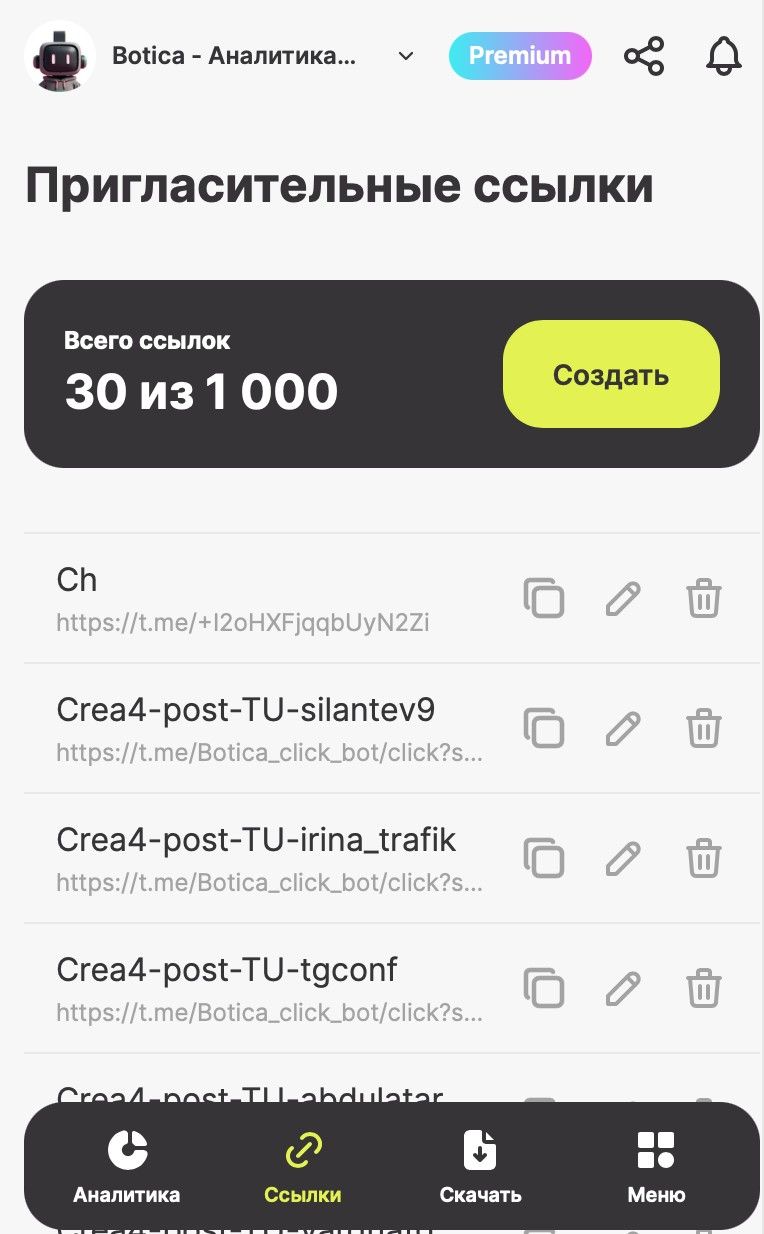Viewport: 764px width, 1234px height.
Task: Delete the Ch invite link
Action: [x=704, y=598]
